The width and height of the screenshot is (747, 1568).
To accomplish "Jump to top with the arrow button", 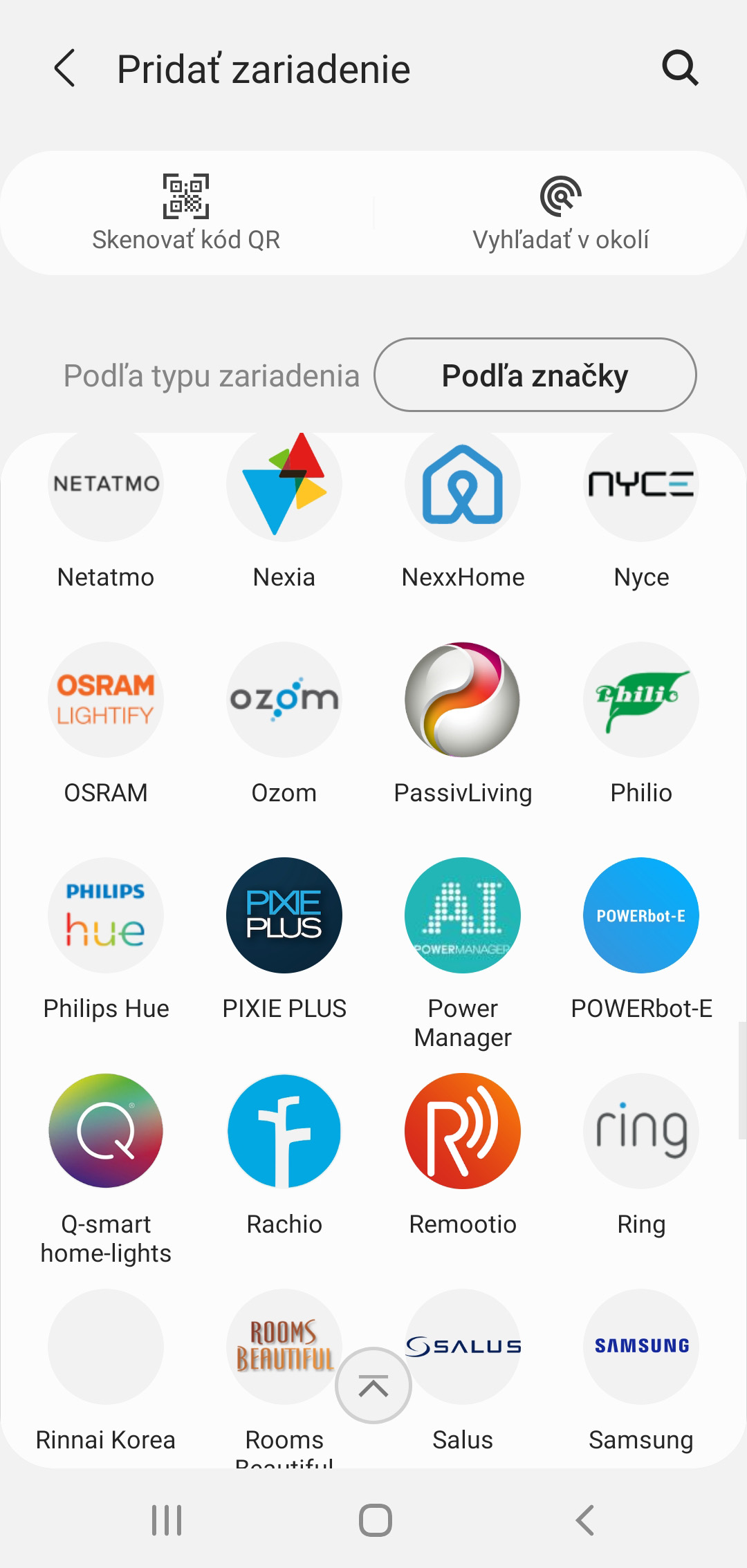I will pos(373,1385).
